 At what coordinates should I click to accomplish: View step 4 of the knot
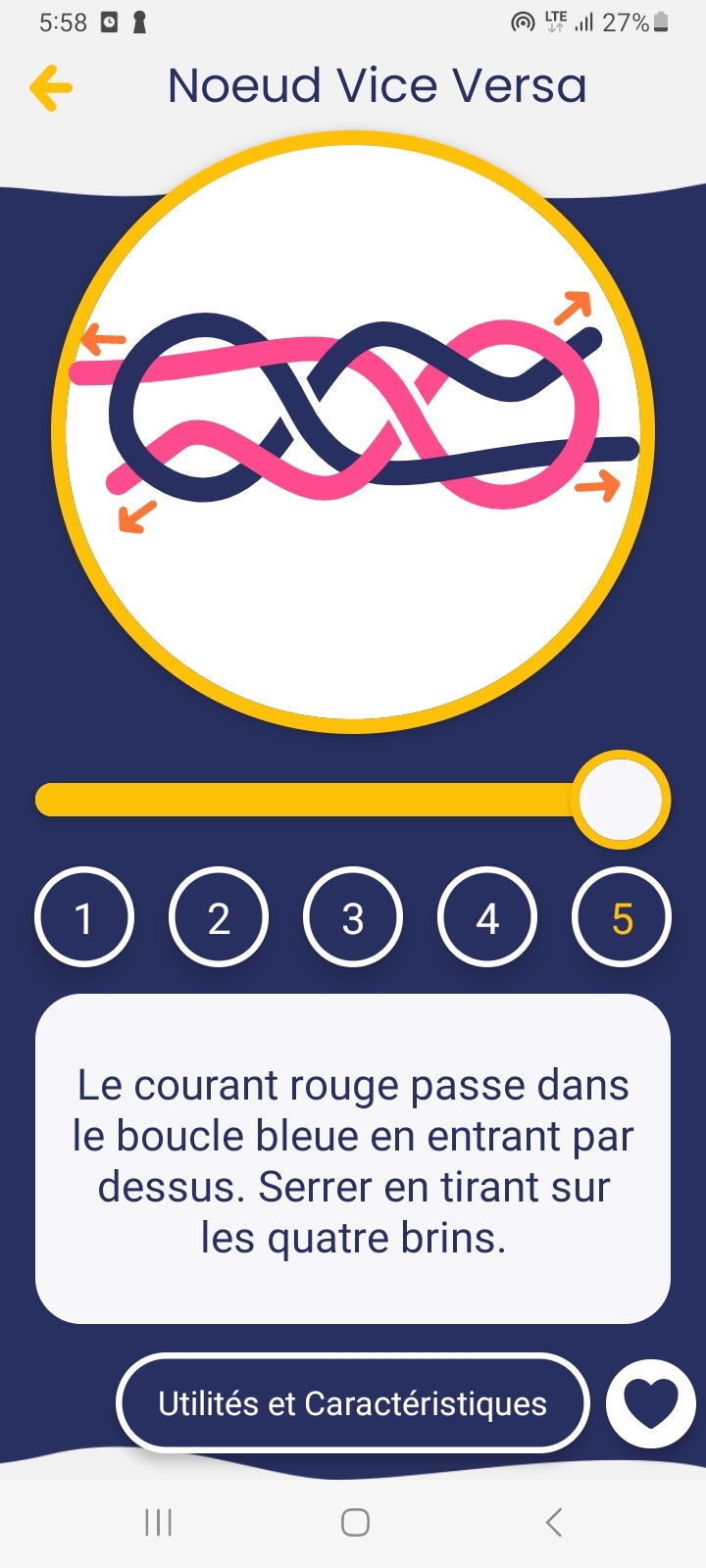tap(487, 917)
